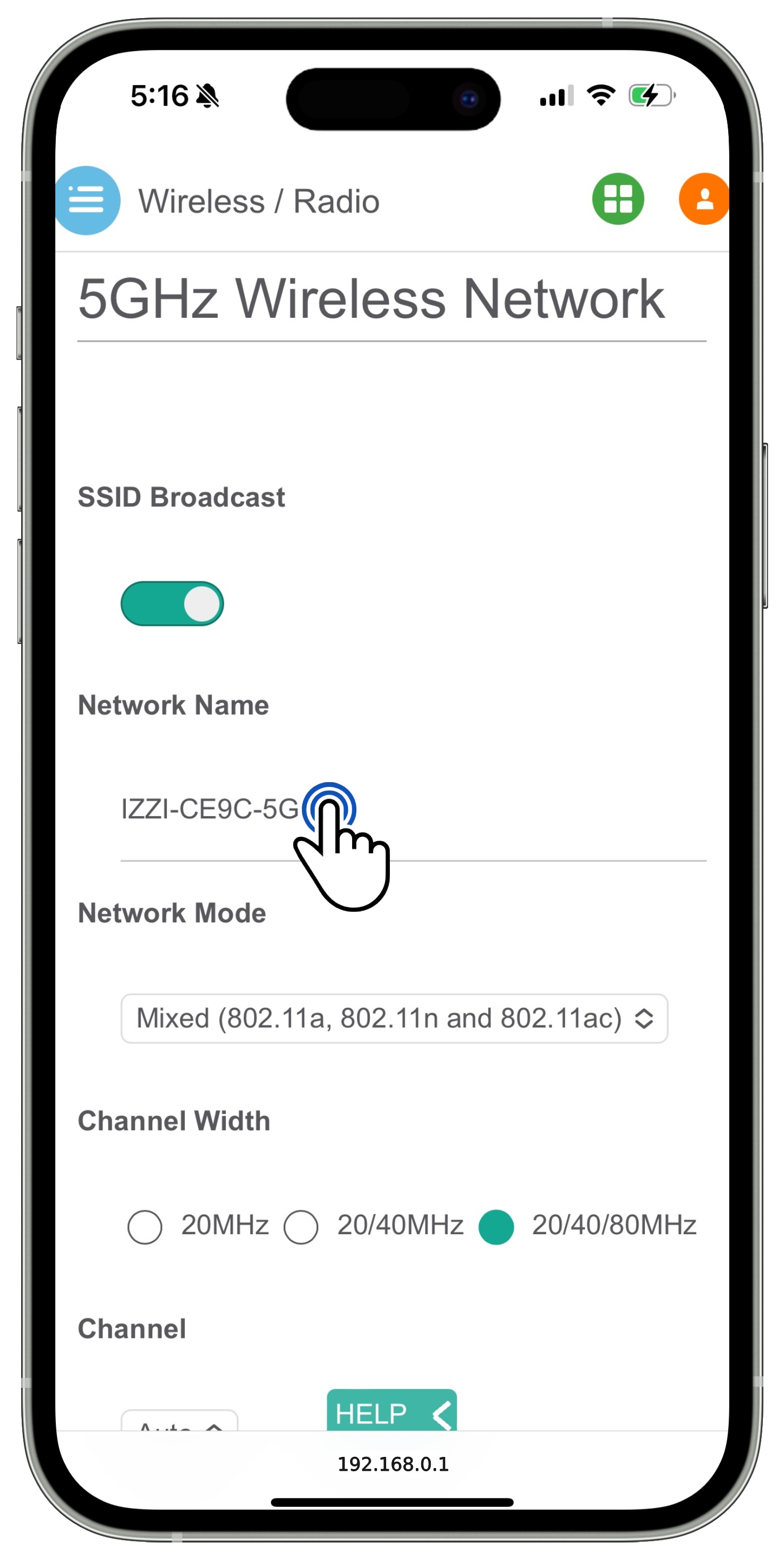
Task: Expand the Channel Auto dropdown
Action: [x=179, y=1422]
